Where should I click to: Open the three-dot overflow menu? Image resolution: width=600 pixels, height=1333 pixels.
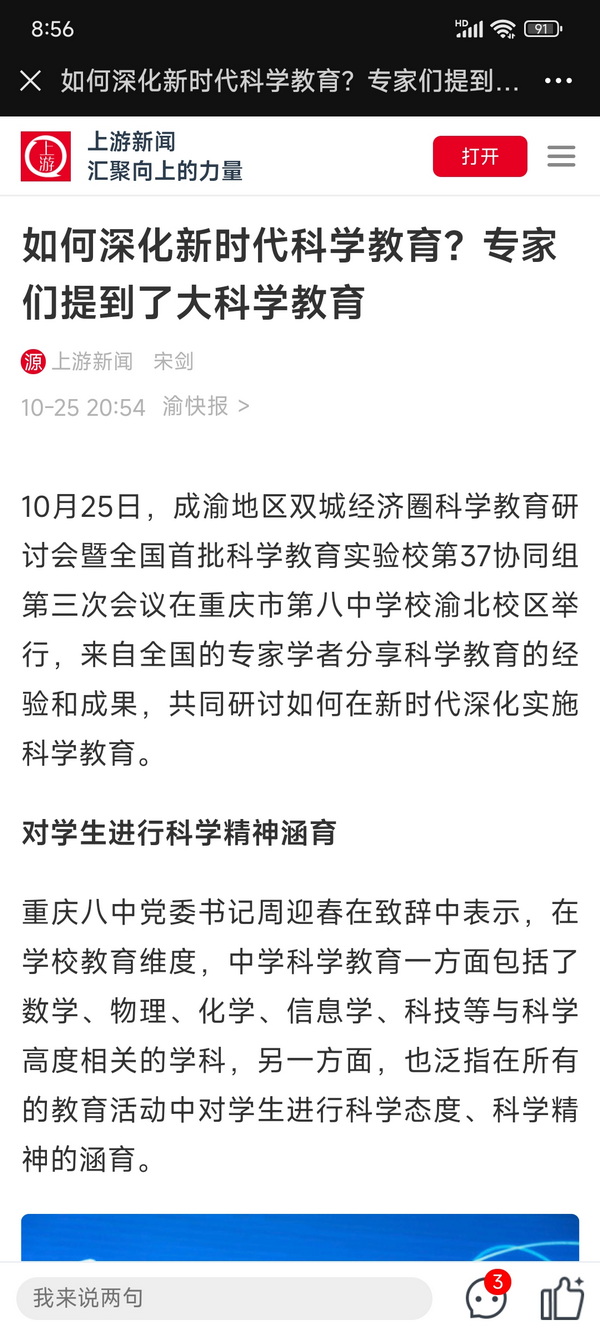tap(558, 81)
